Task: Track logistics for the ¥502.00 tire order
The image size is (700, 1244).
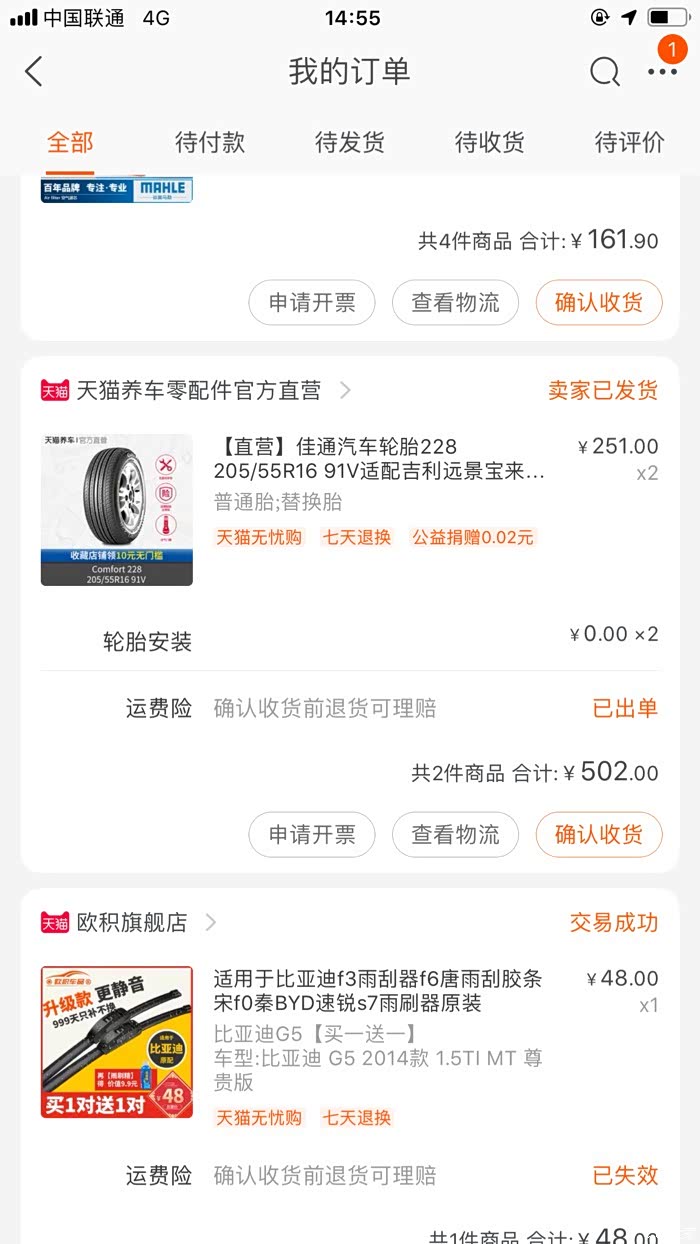Action: pos(455,834)
